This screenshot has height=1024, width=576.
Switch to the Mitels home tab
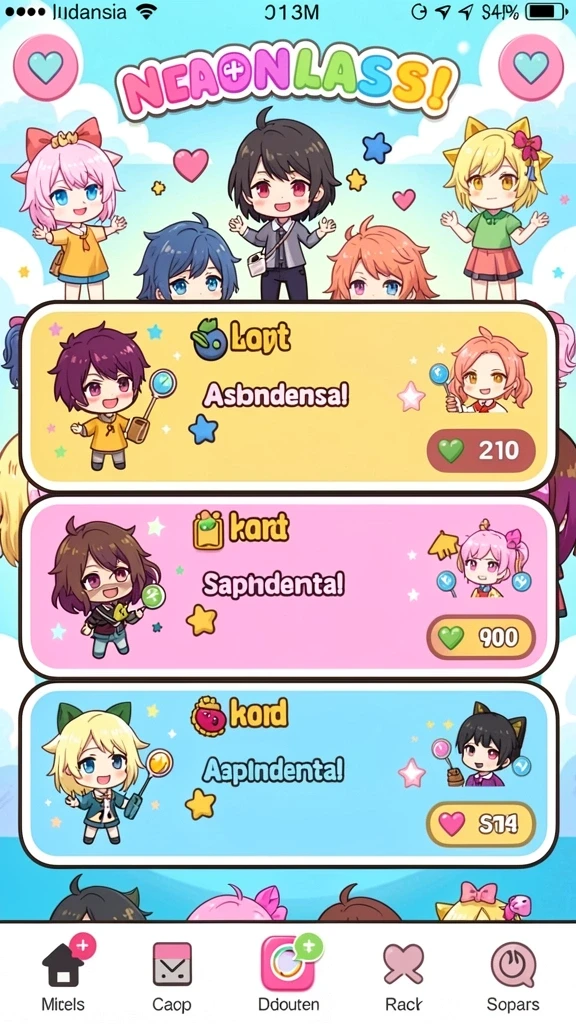pyautogui.click(x=63, y=974)
